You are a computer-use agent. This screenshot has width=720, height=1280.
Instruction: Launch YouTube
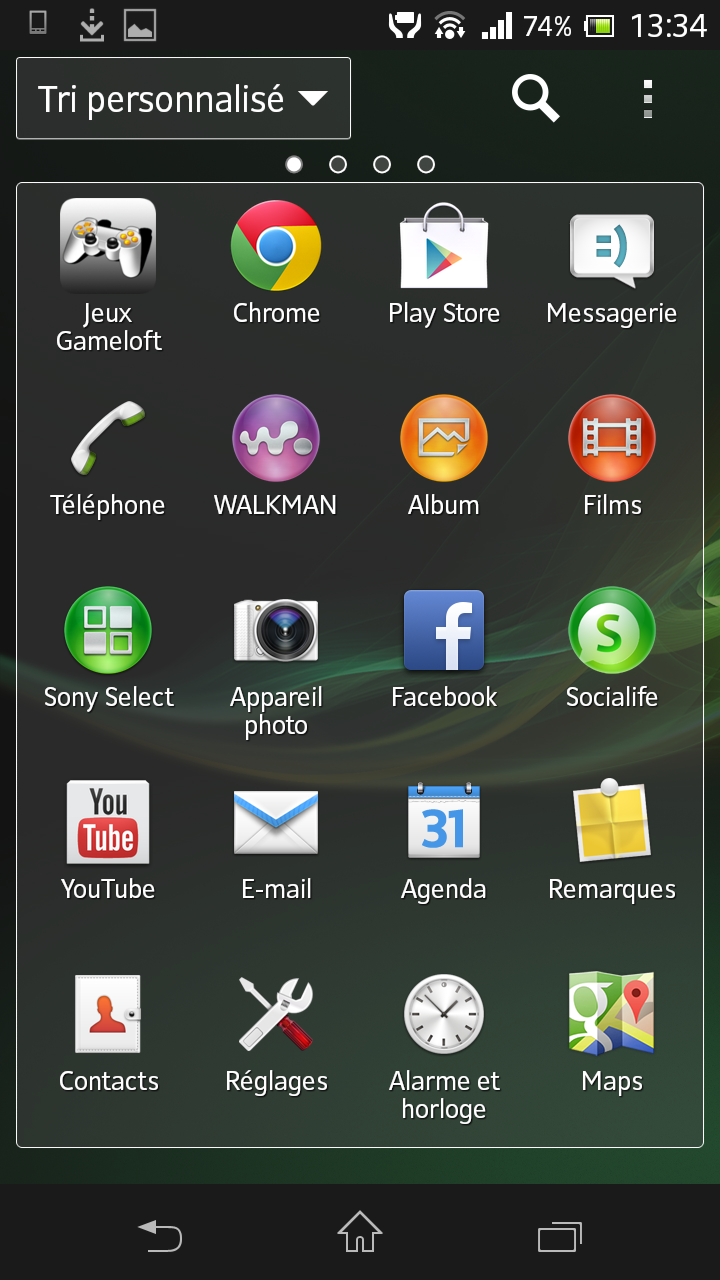[x=108, y=822]
